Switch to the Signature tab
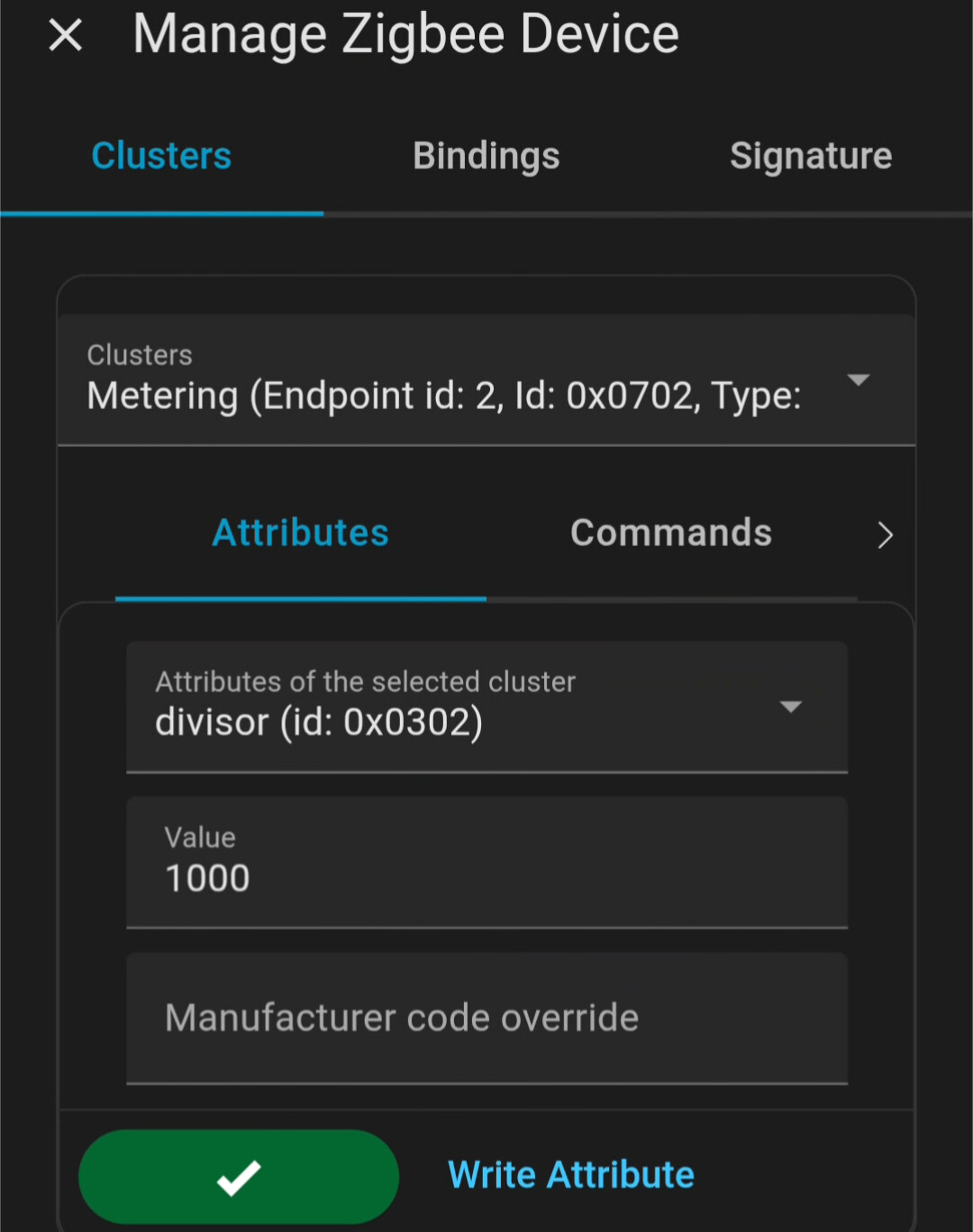 (810, 156)
